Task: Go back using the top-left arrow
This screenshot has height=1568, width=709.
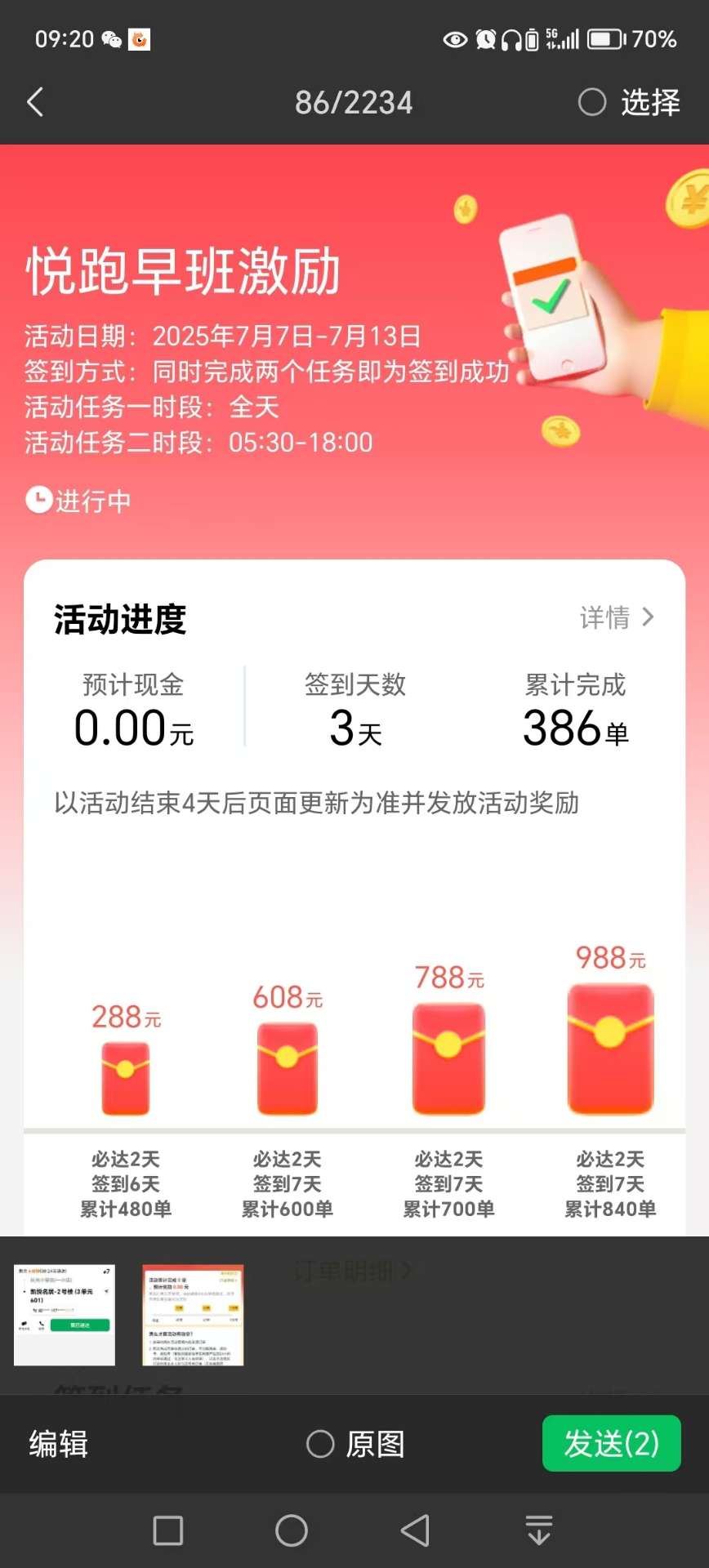Action: click(35, 103)
